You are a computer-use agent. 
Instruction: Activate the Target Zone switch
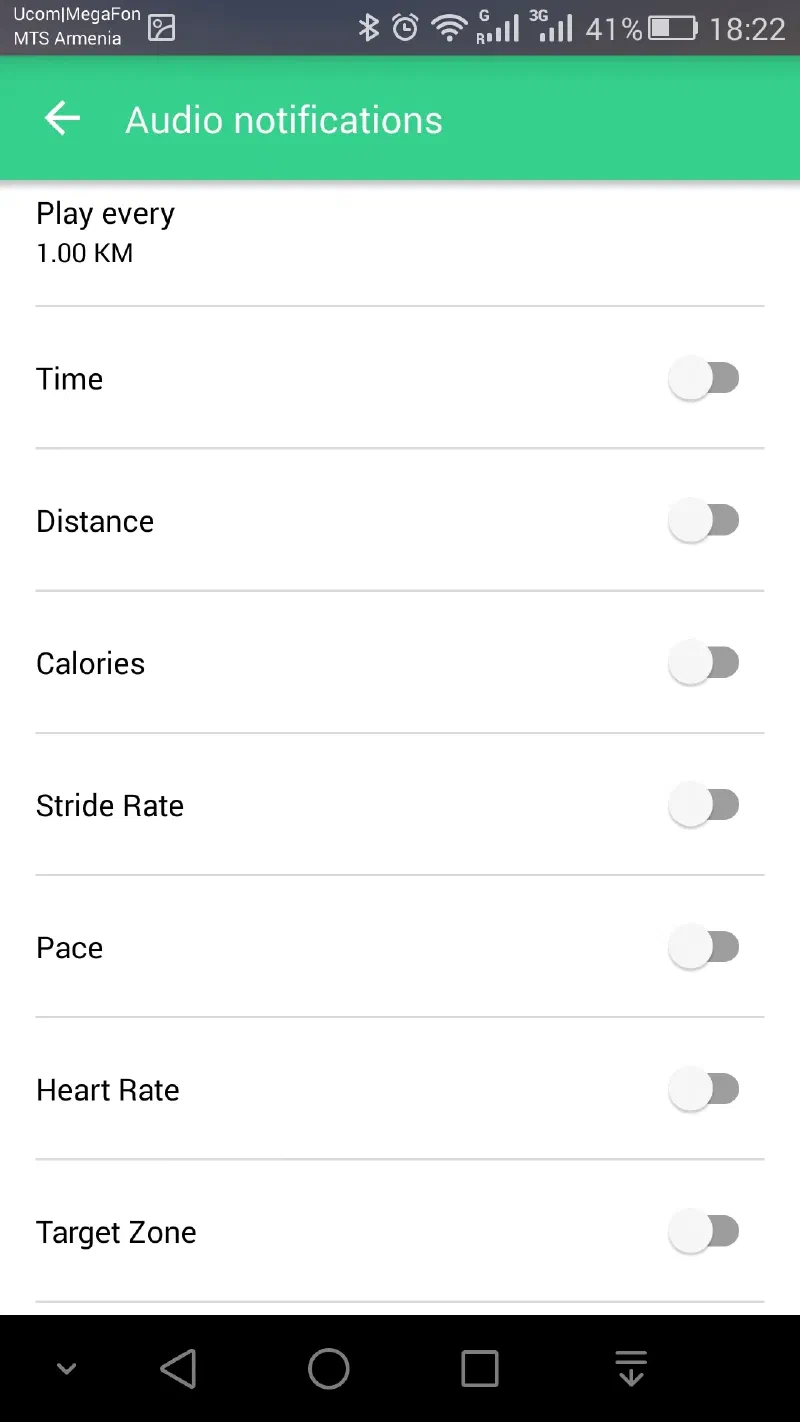coord(704,1231)
